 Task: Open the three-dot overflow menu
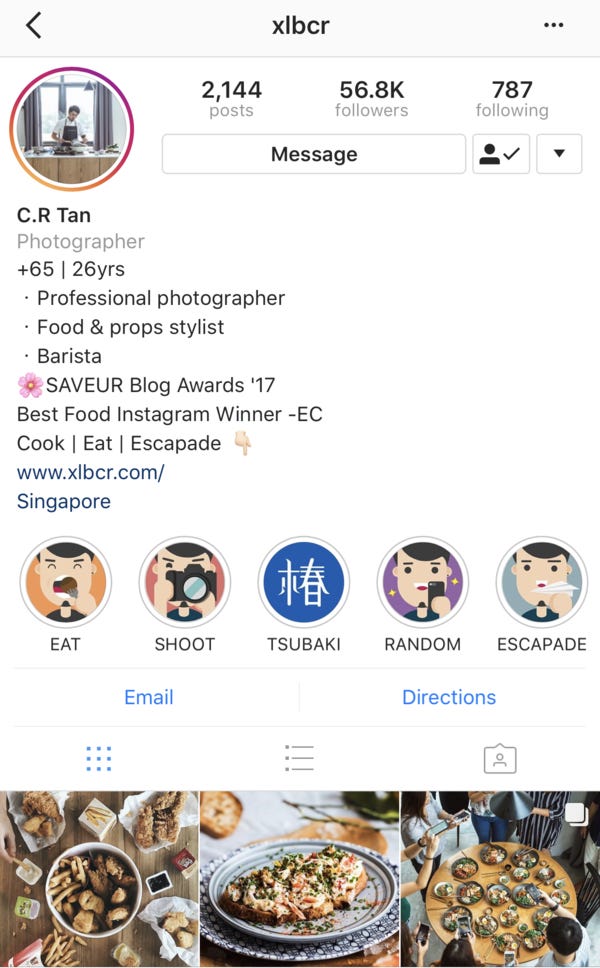coord(553,26)
